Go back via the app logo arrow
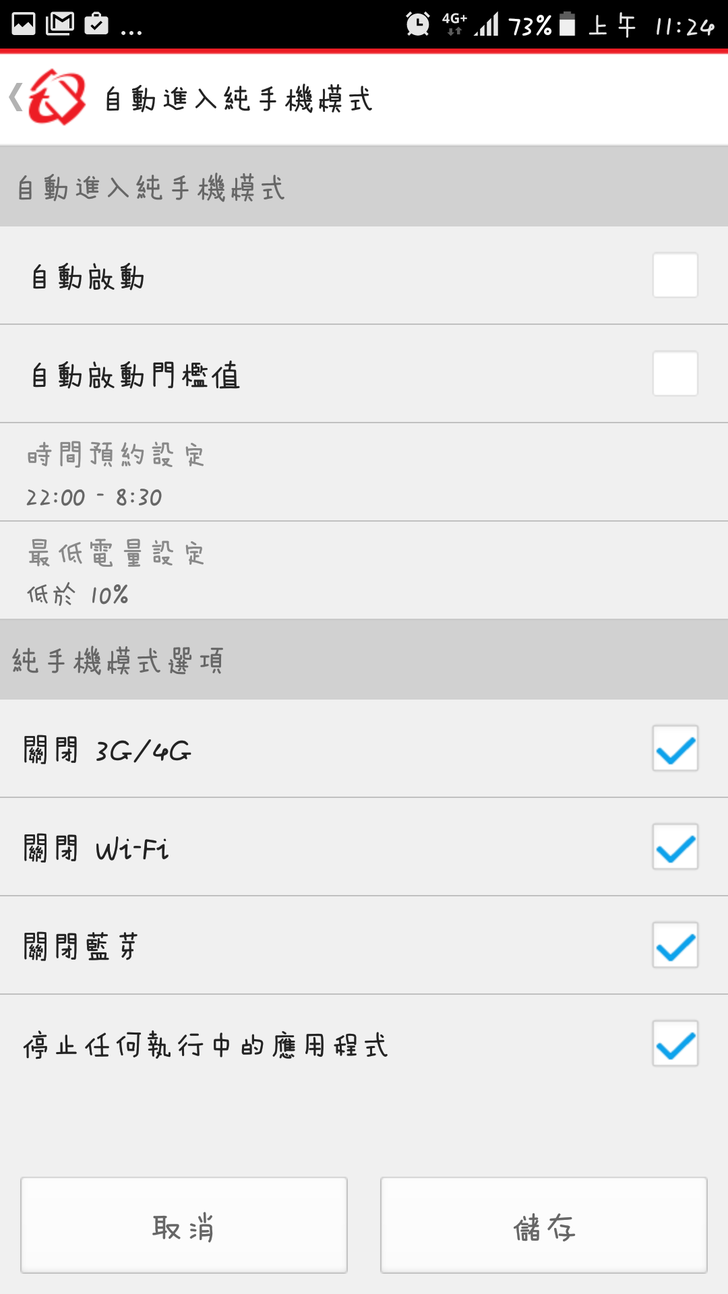The height and width of the screenshot is (1294, 728). 45,98
